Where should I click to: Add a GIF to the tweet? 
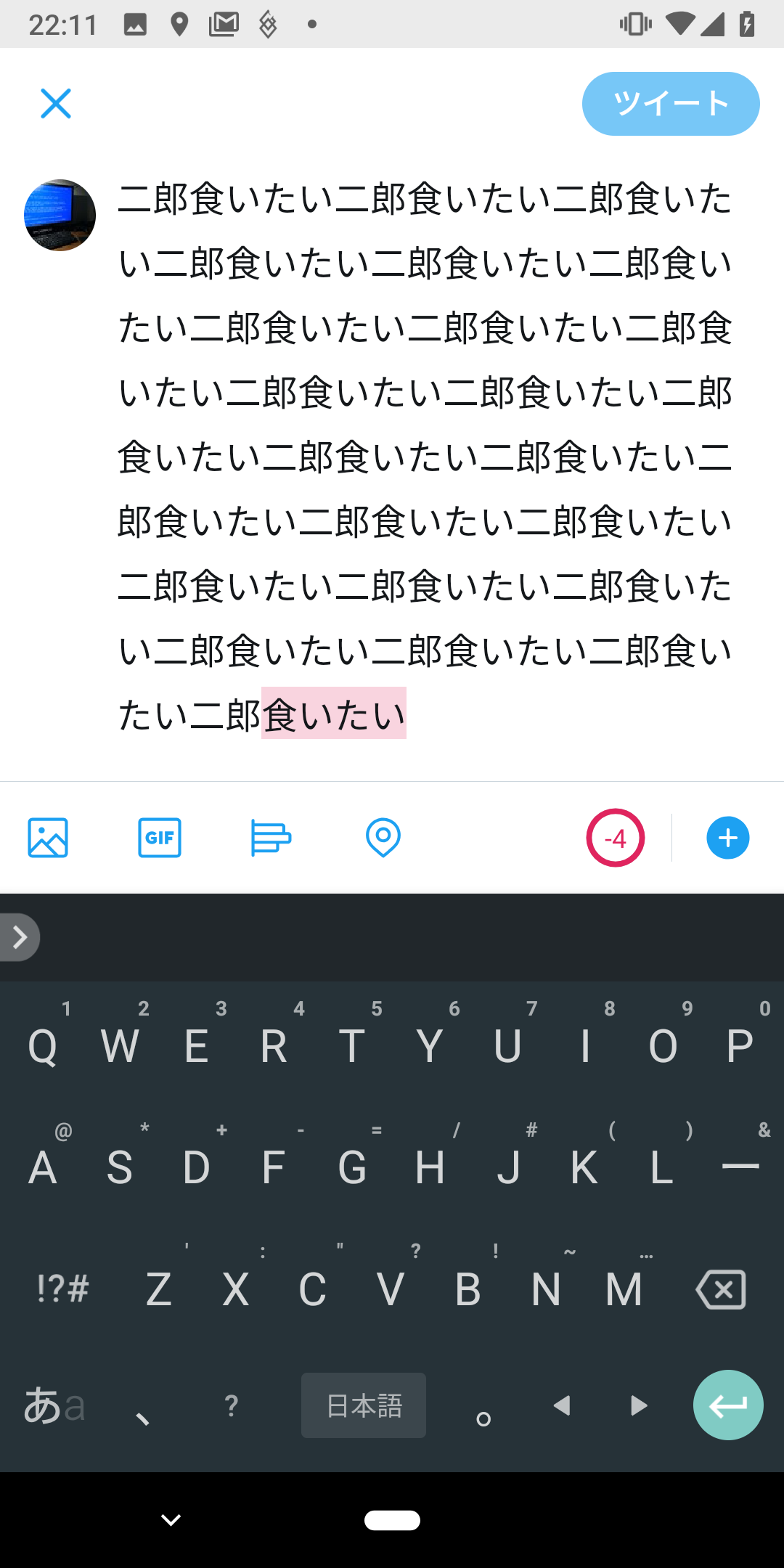point(160,838)
